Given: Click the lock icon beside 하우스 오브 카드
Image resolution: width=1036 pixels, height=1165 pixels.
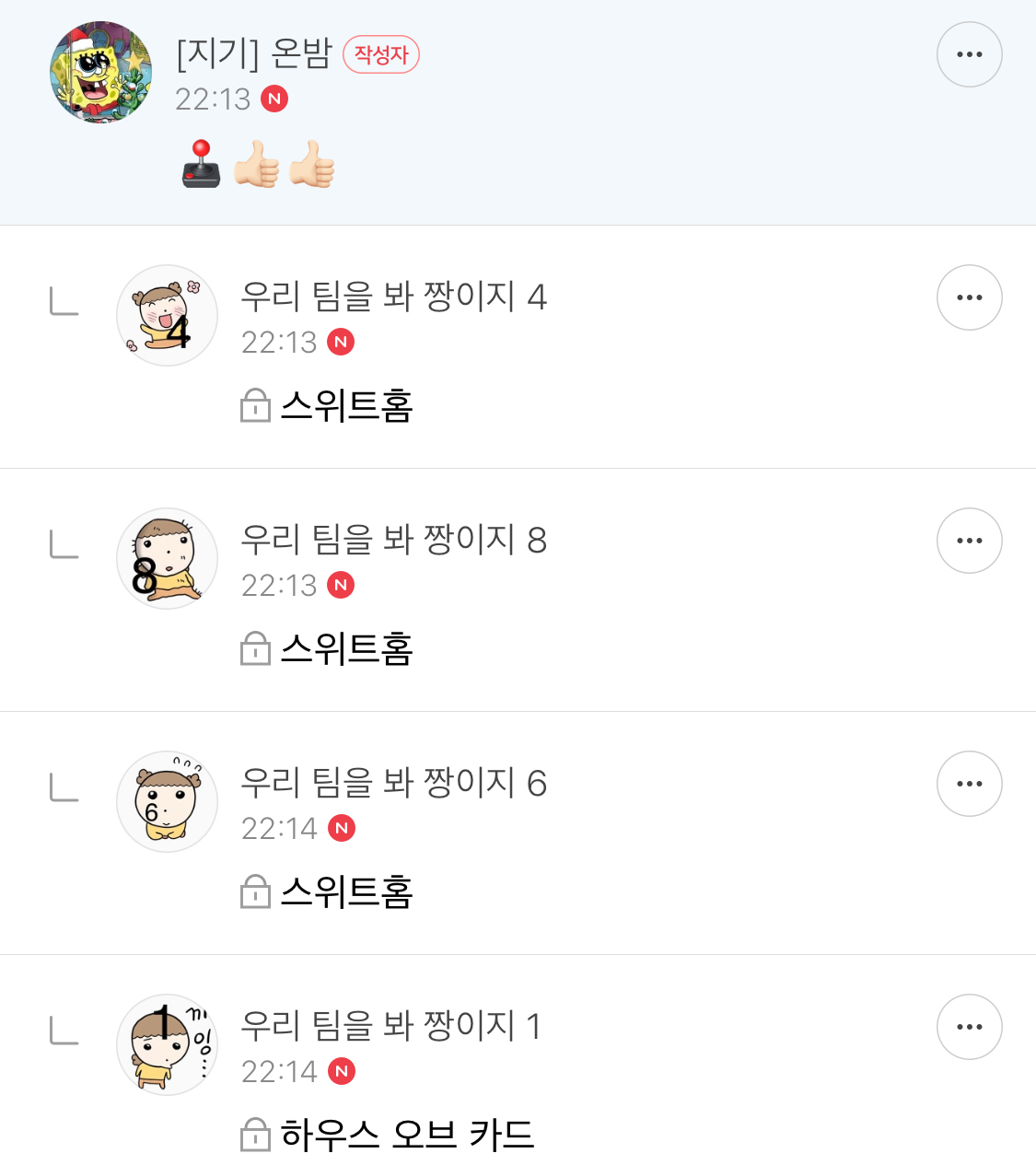Looking at the screenshot, I should pos(257,1136).
